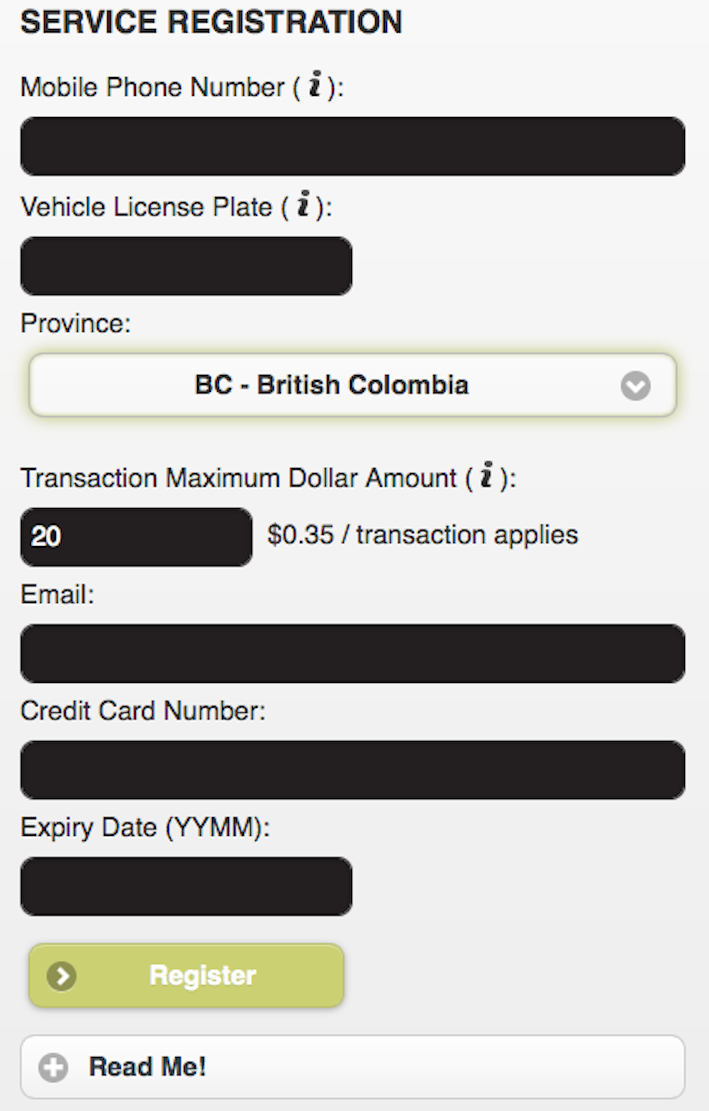709x1111 pixels.
Task: Submit the form with Register
Action: (x=186, y=975)
